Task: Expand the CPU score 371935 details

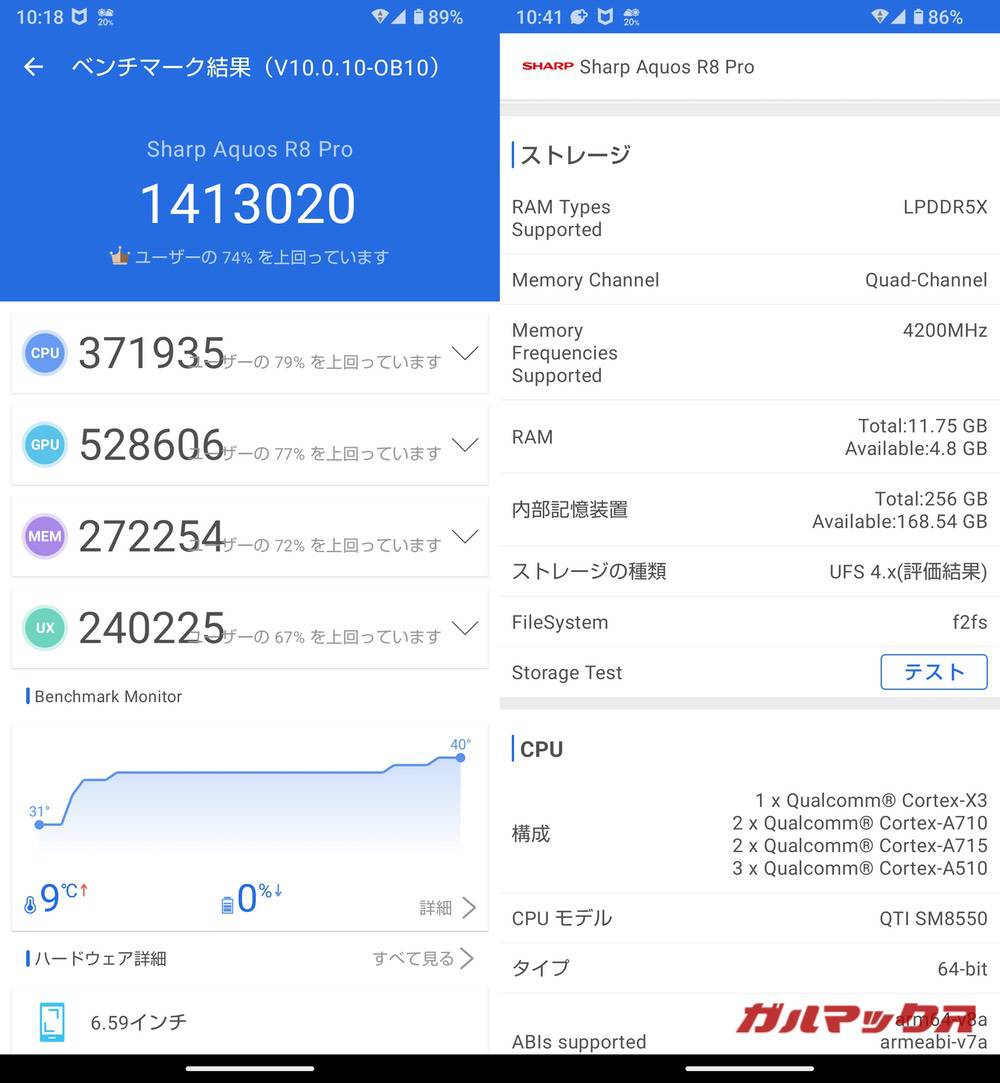Action: click(x=465, y=353)
